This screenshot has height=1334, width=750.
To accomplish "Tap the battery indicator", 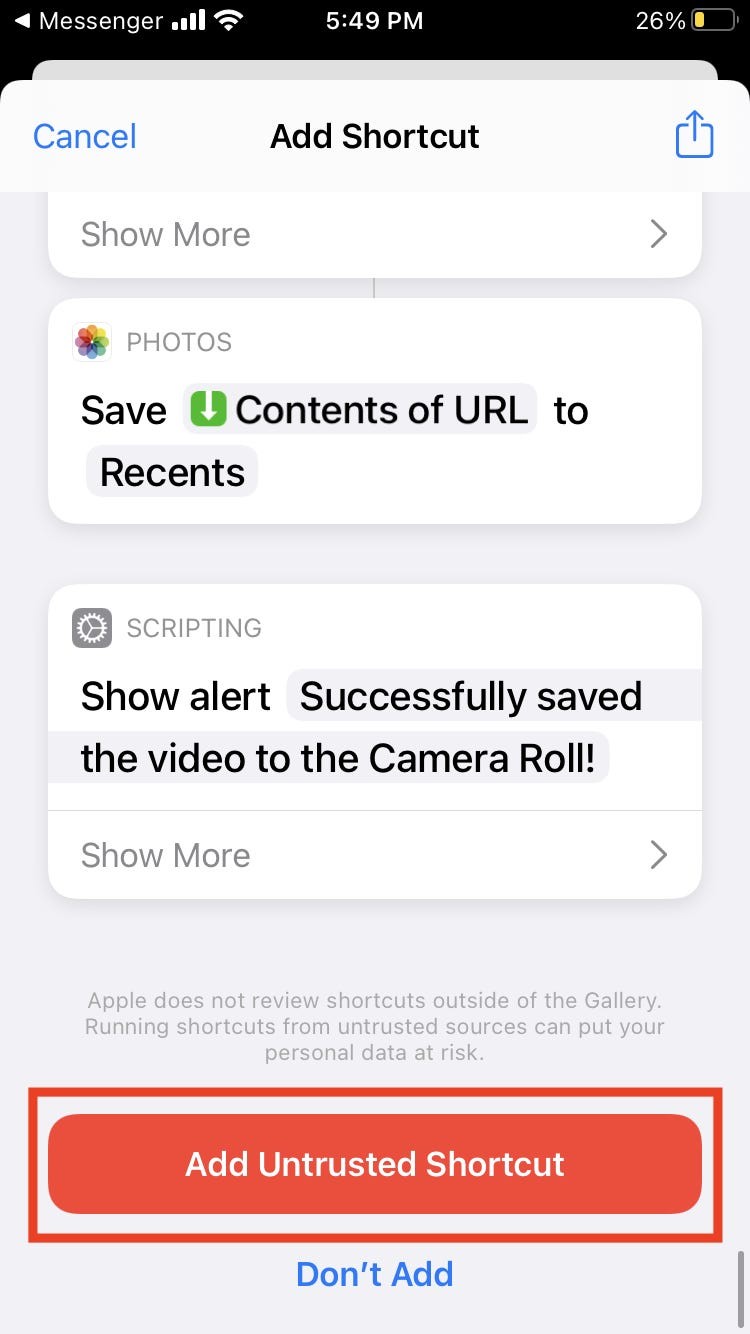I will pyautogui.click(x=711, y=19).
